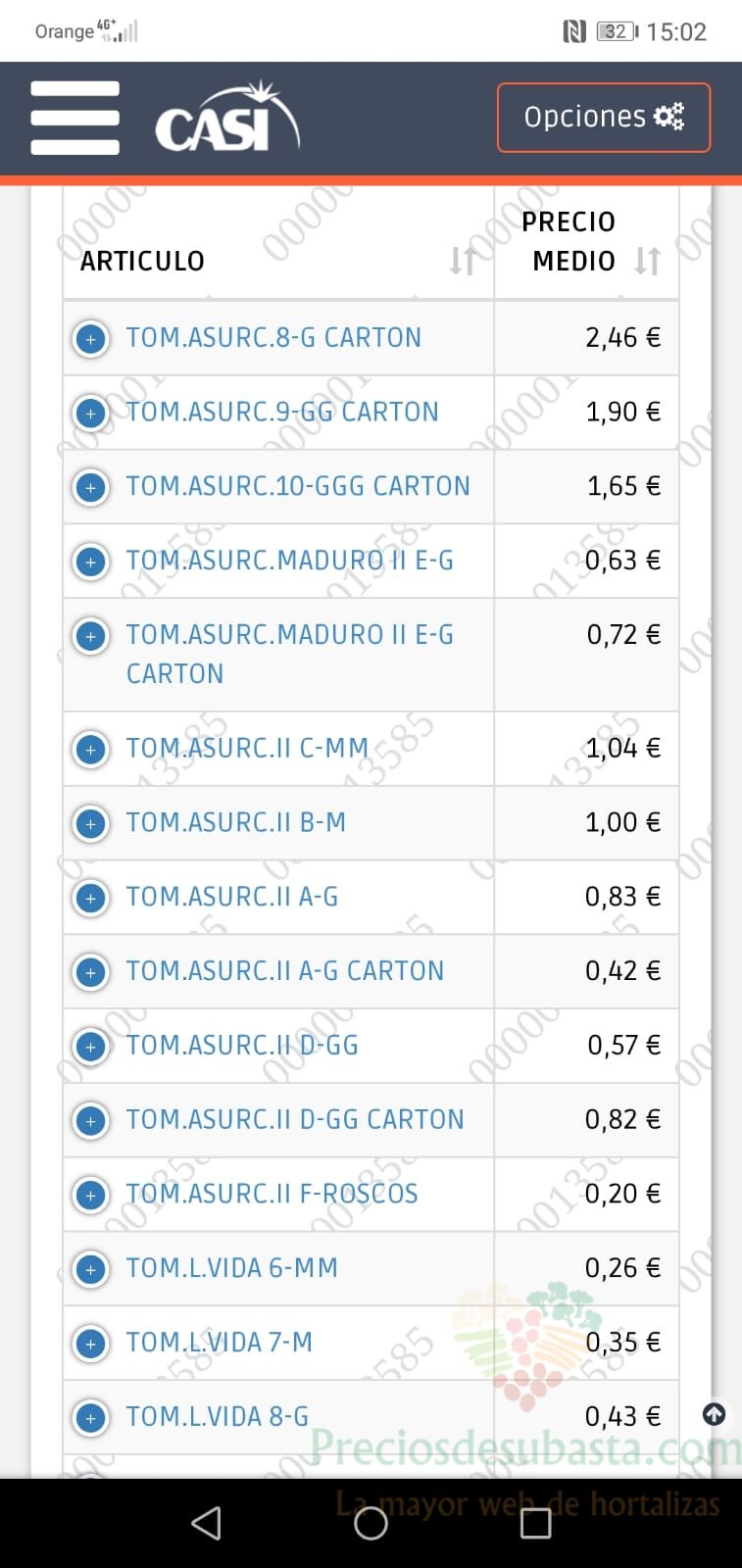This screenshot has width=742, height=1568.
Task: Expand the TOM.ASURC.8-G CARTON row
Action: point(91,339)
